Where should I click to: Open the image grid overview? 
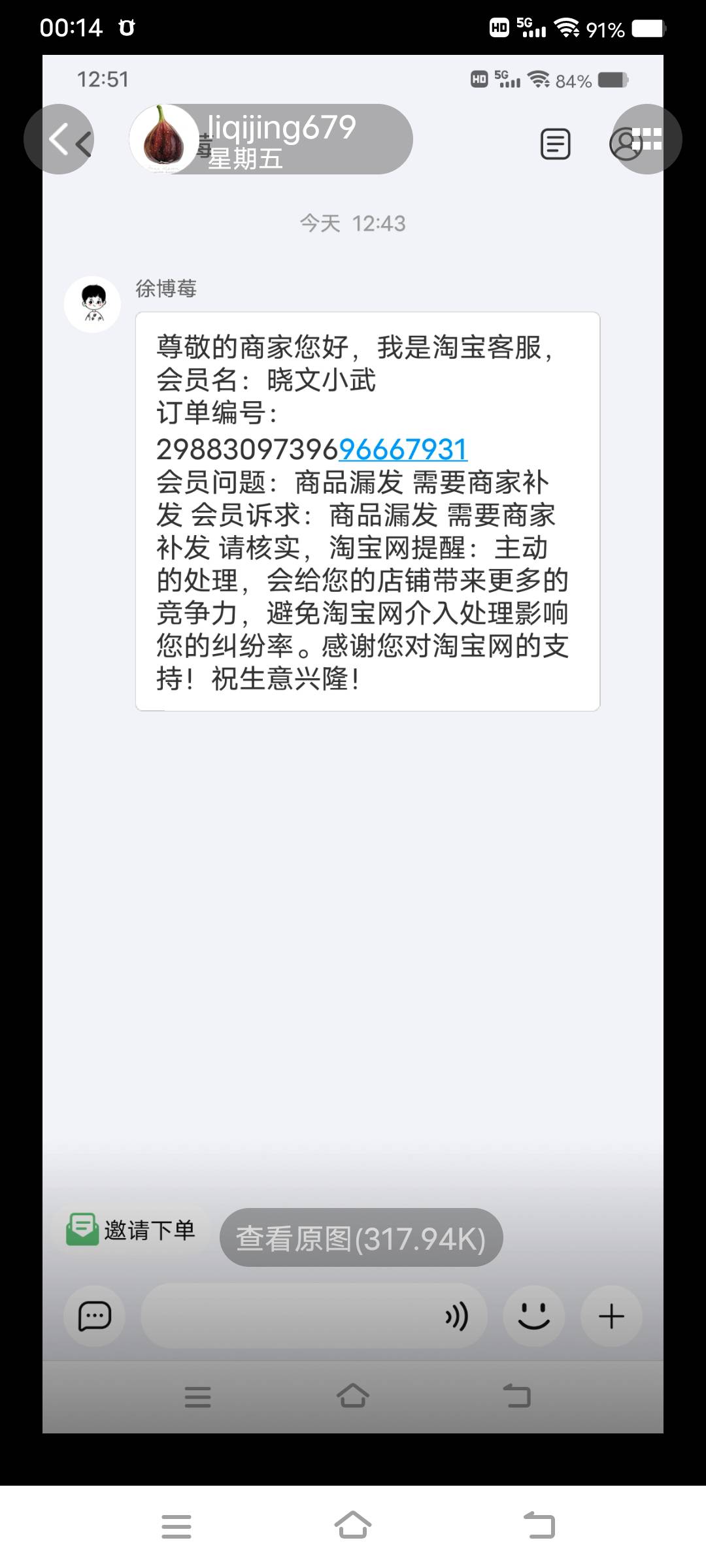coord(647,139)
